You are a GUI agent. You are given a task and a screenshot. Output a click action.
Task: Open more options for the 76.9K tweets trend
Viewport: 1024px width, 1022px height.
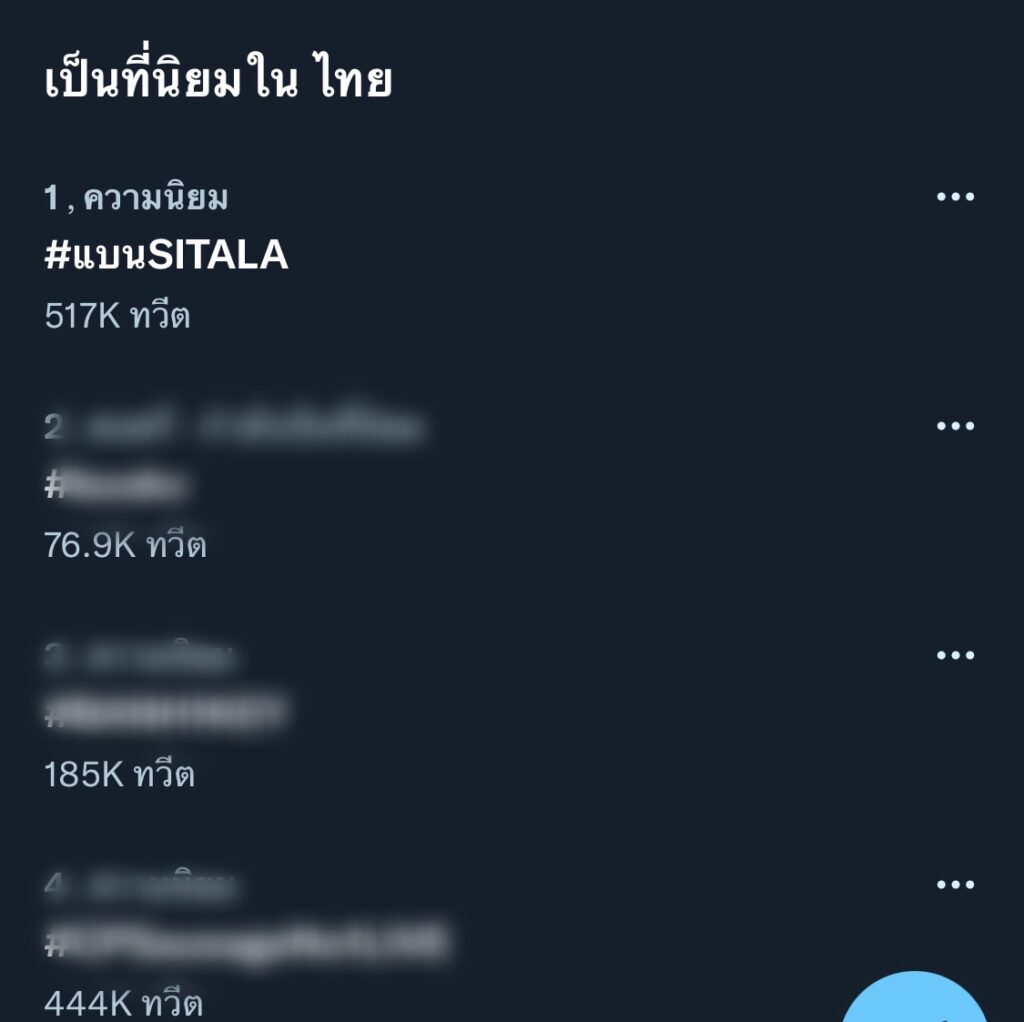click(x=955, y=426)
